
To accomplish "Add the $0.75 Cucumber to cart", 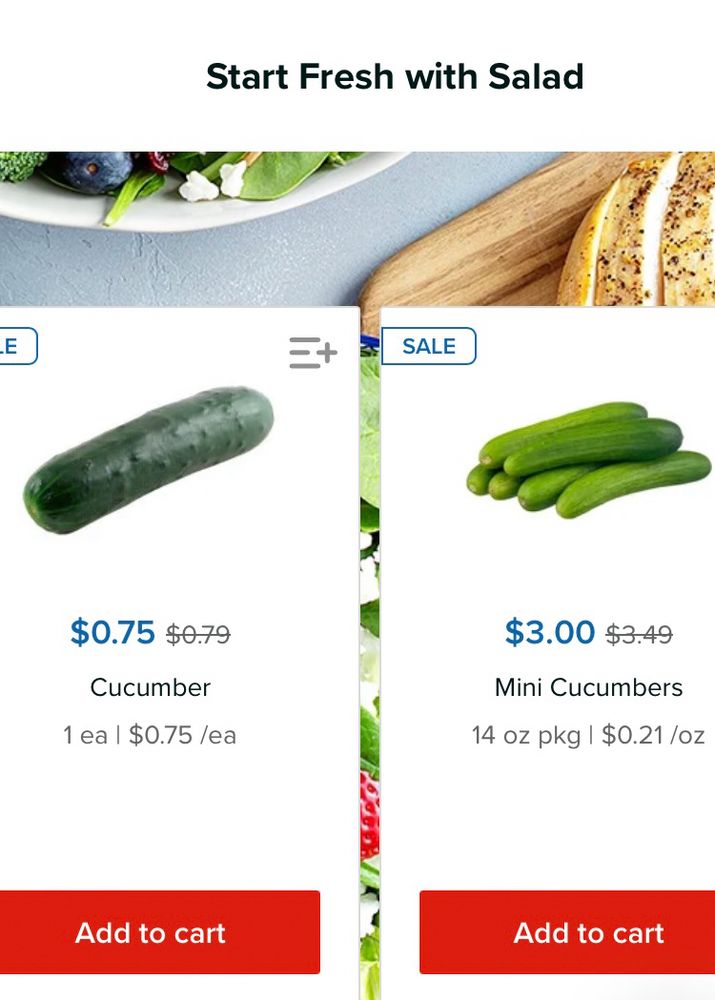I will coord(152,932).
